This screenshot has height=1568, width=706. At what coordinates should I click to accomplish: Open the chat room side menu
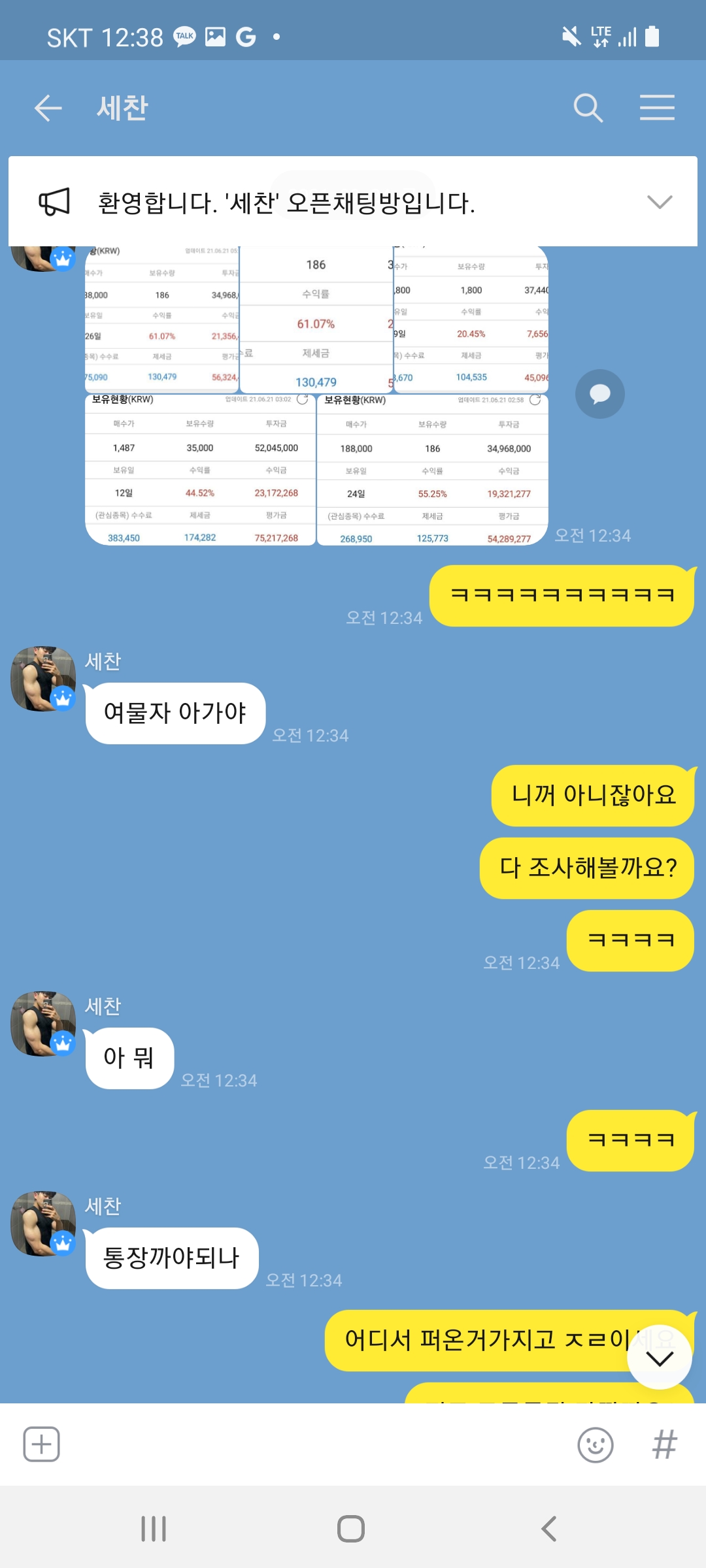[657, 108]
